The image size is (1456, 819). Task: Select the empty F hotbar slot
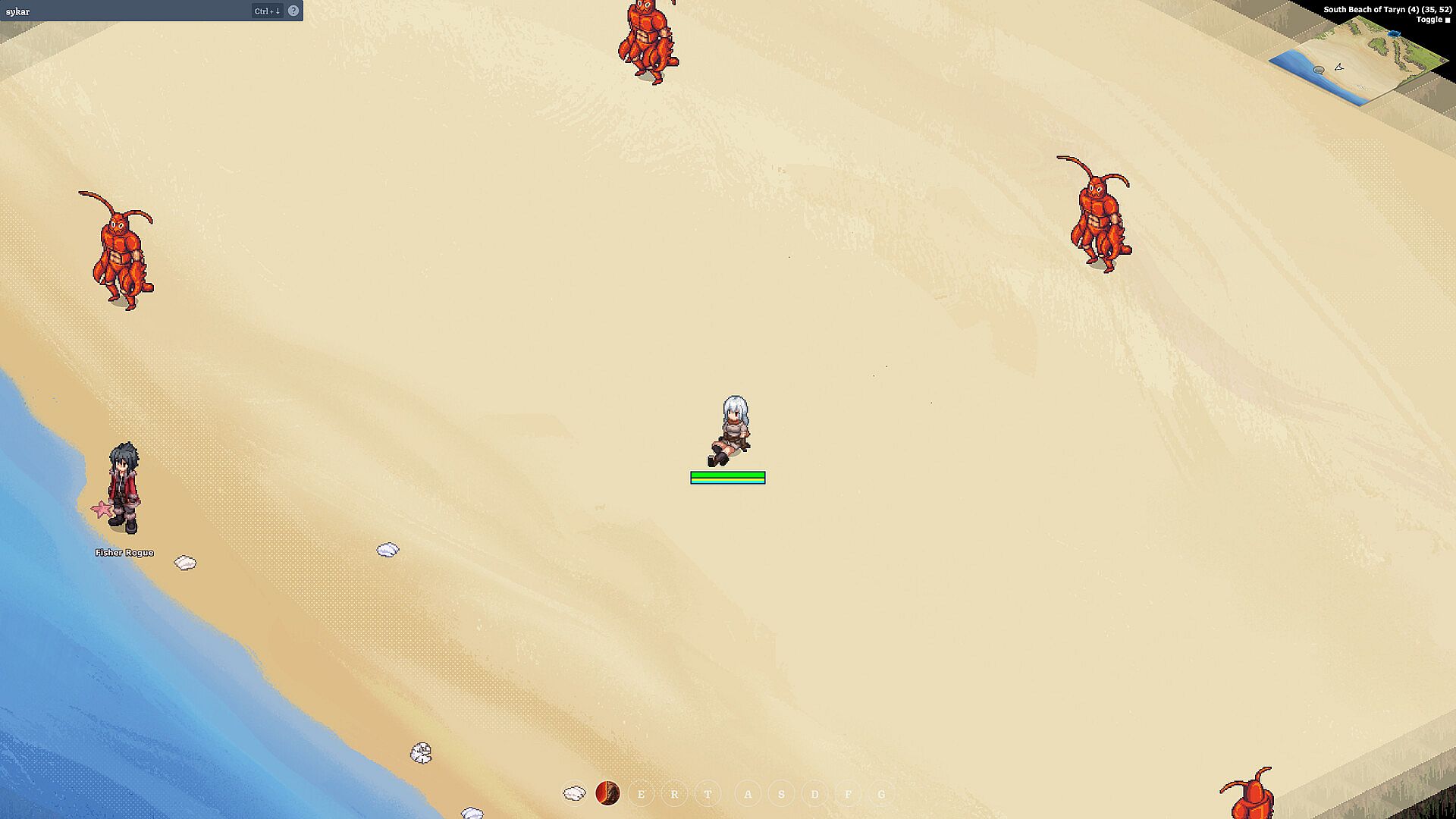[848, 794]
